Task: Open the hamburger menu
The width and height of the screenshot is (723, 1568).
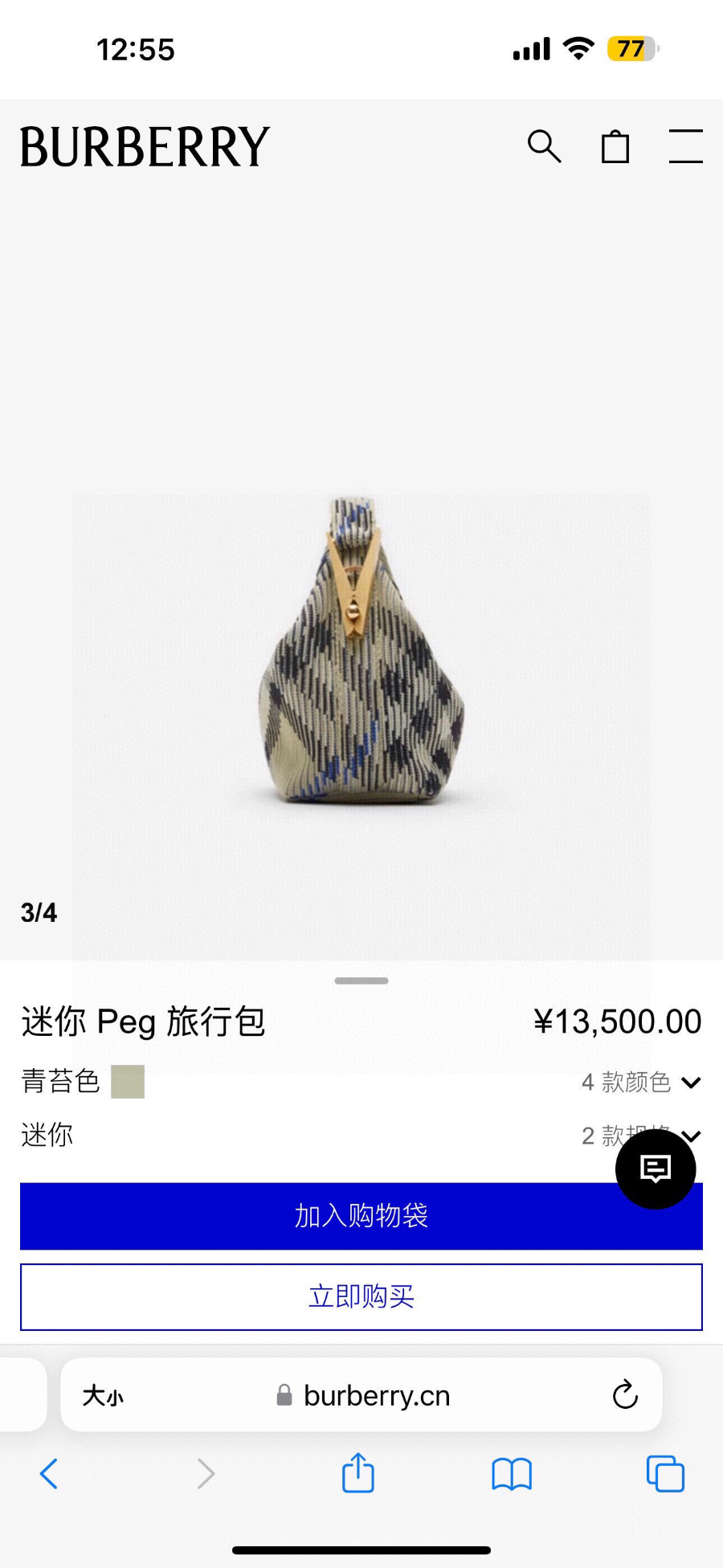Action: pos(685,147)
